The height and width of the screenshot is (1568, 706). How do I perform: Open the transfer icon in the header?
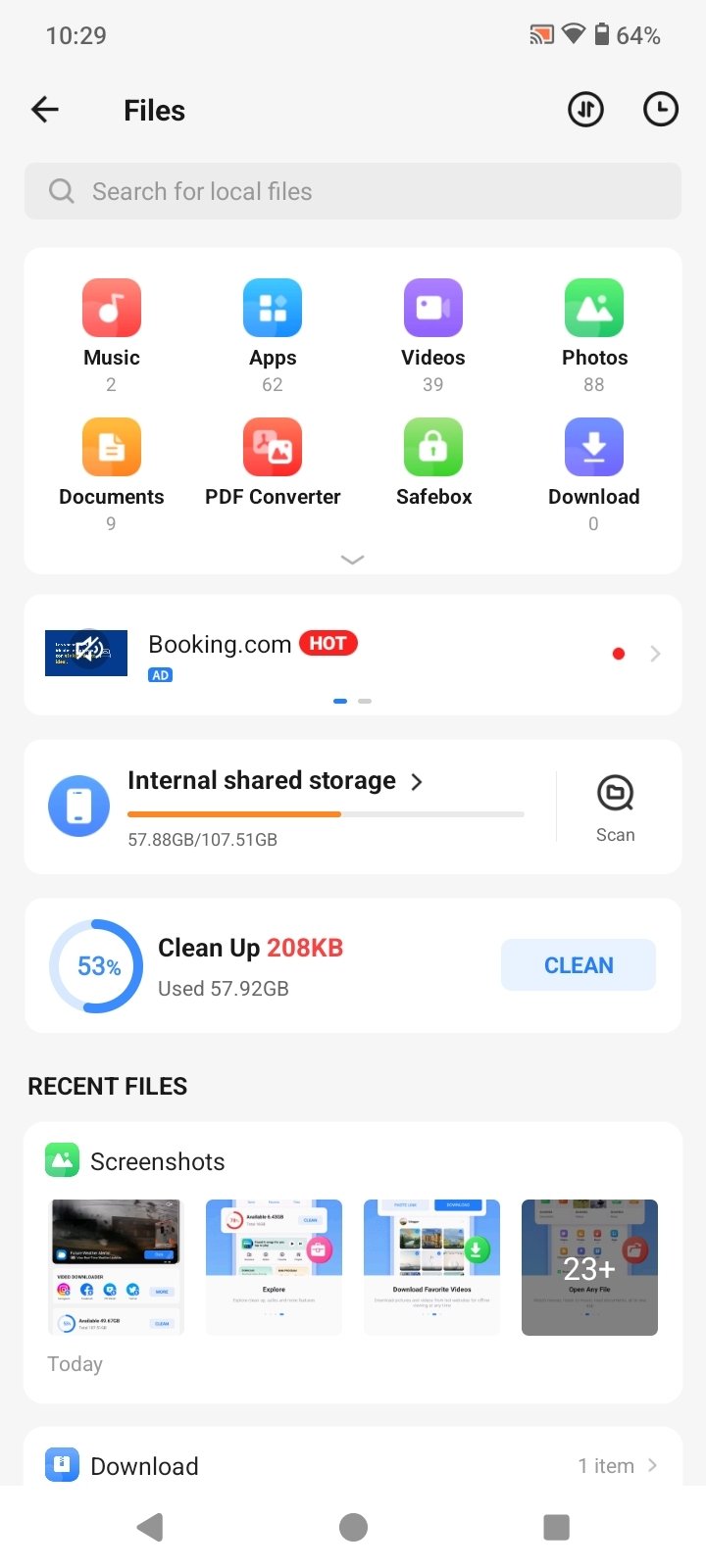586,110
